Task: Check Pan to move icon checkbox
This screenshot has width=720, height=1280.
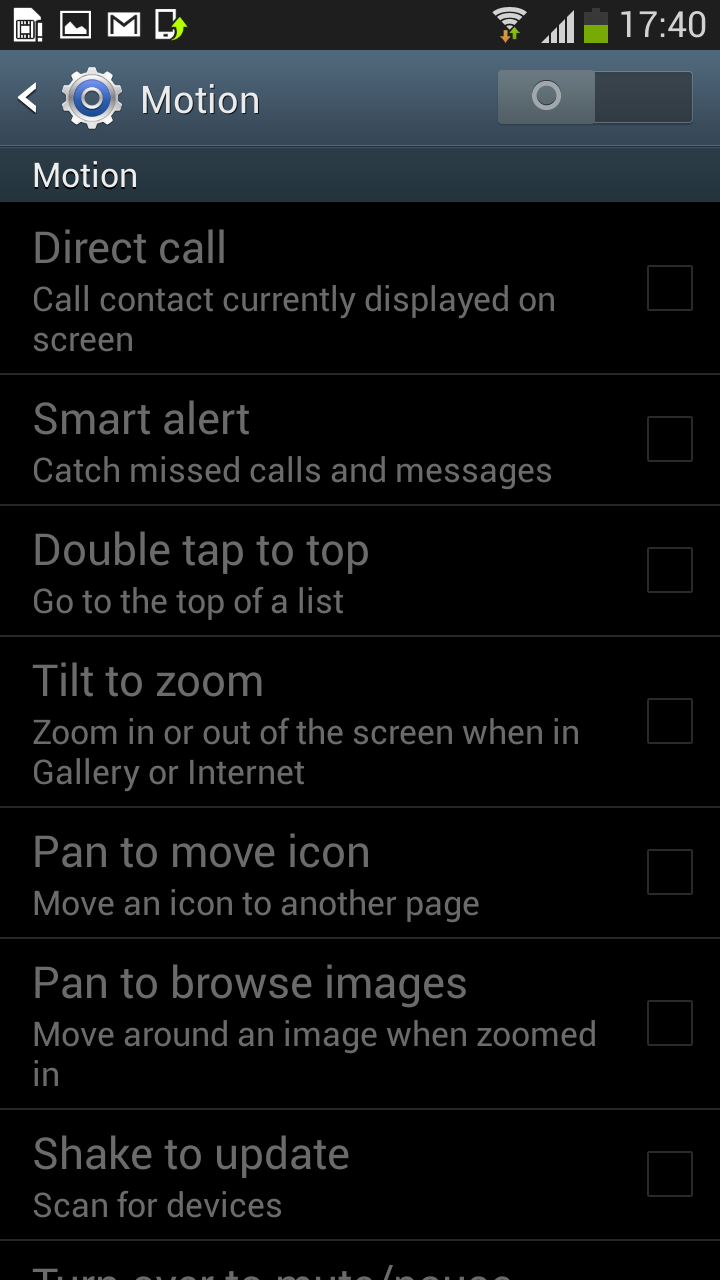Action: click(669, 872)
